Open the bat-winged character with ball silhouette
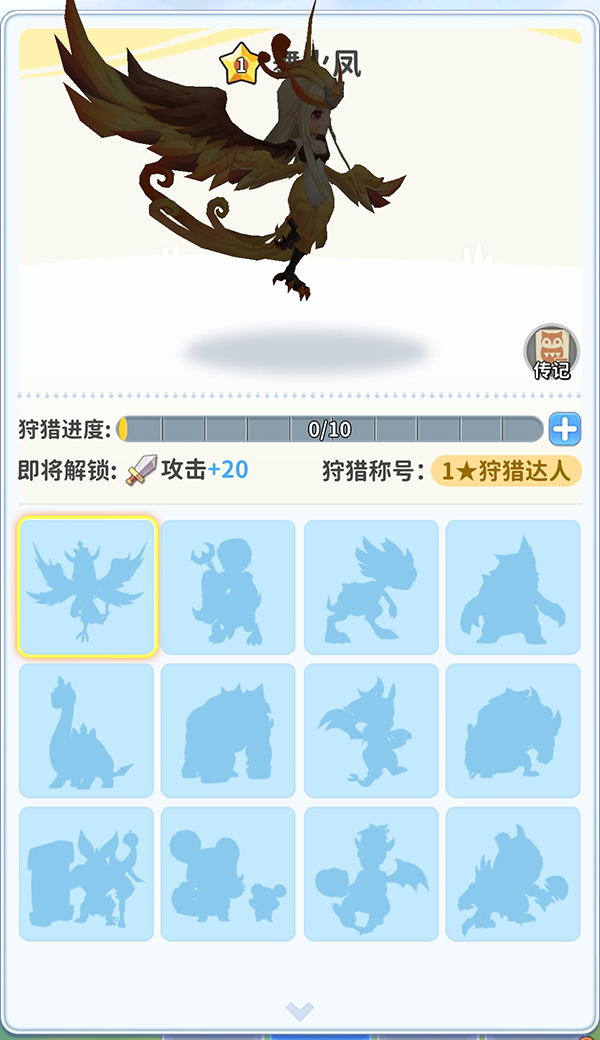 tap(371, 874)
